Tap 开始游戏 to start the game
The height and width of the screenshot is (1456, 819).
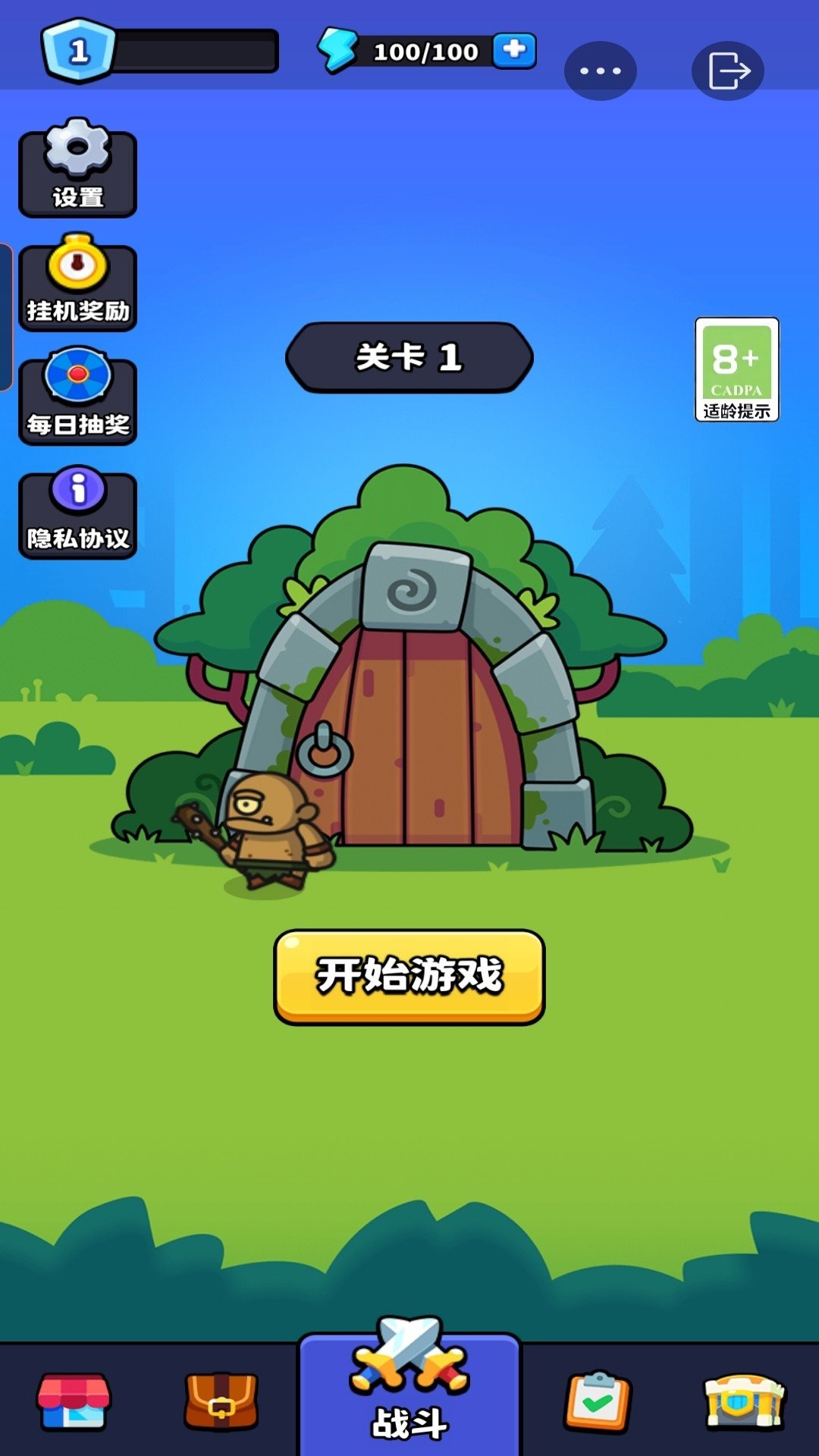coord(409,977)
